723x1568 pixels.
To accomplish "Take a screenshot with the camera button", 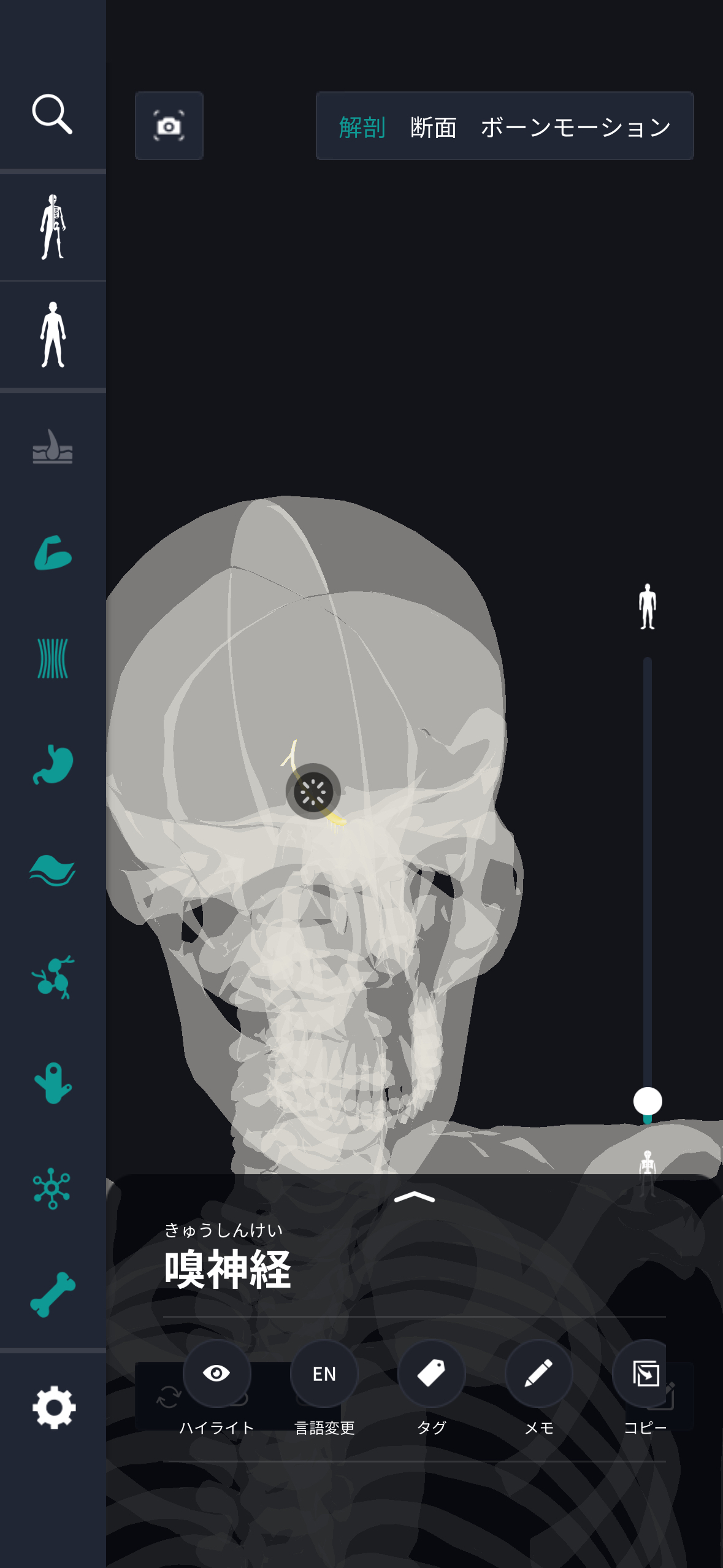I will (169, 126).
